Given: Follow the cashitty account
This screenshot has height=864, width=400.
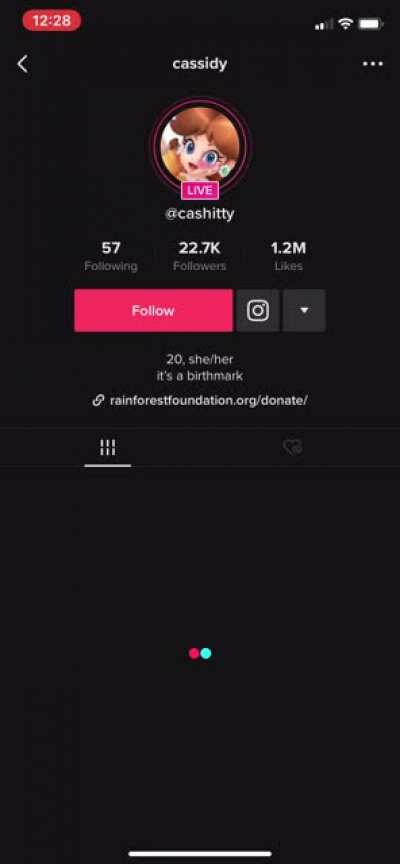Looking at the screenshot, I should 153,311.
